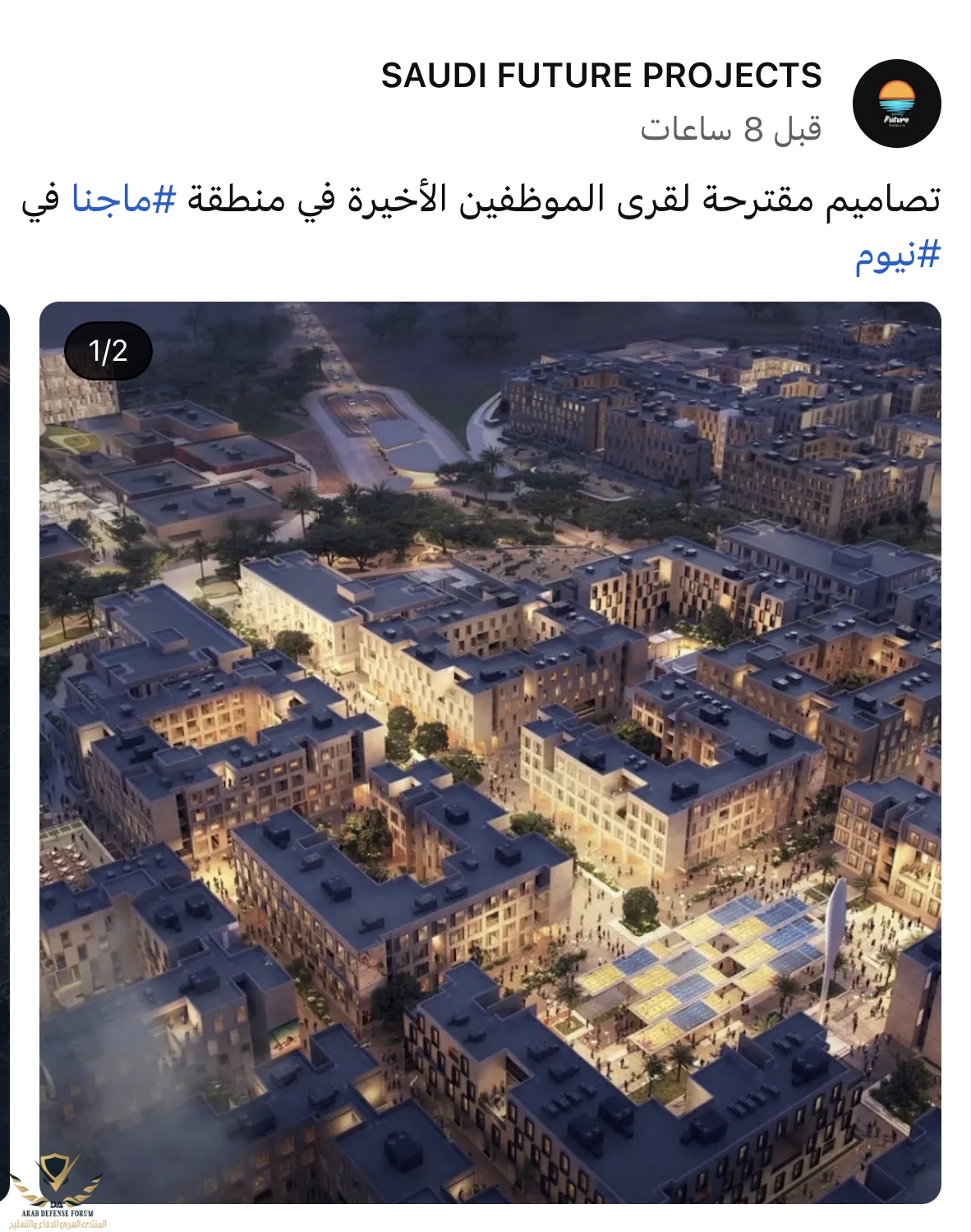The width and height of the screenshot is (971, 1232).
Task: Open the Saudi Future Projects profile avatar
Action: (896, 104)
